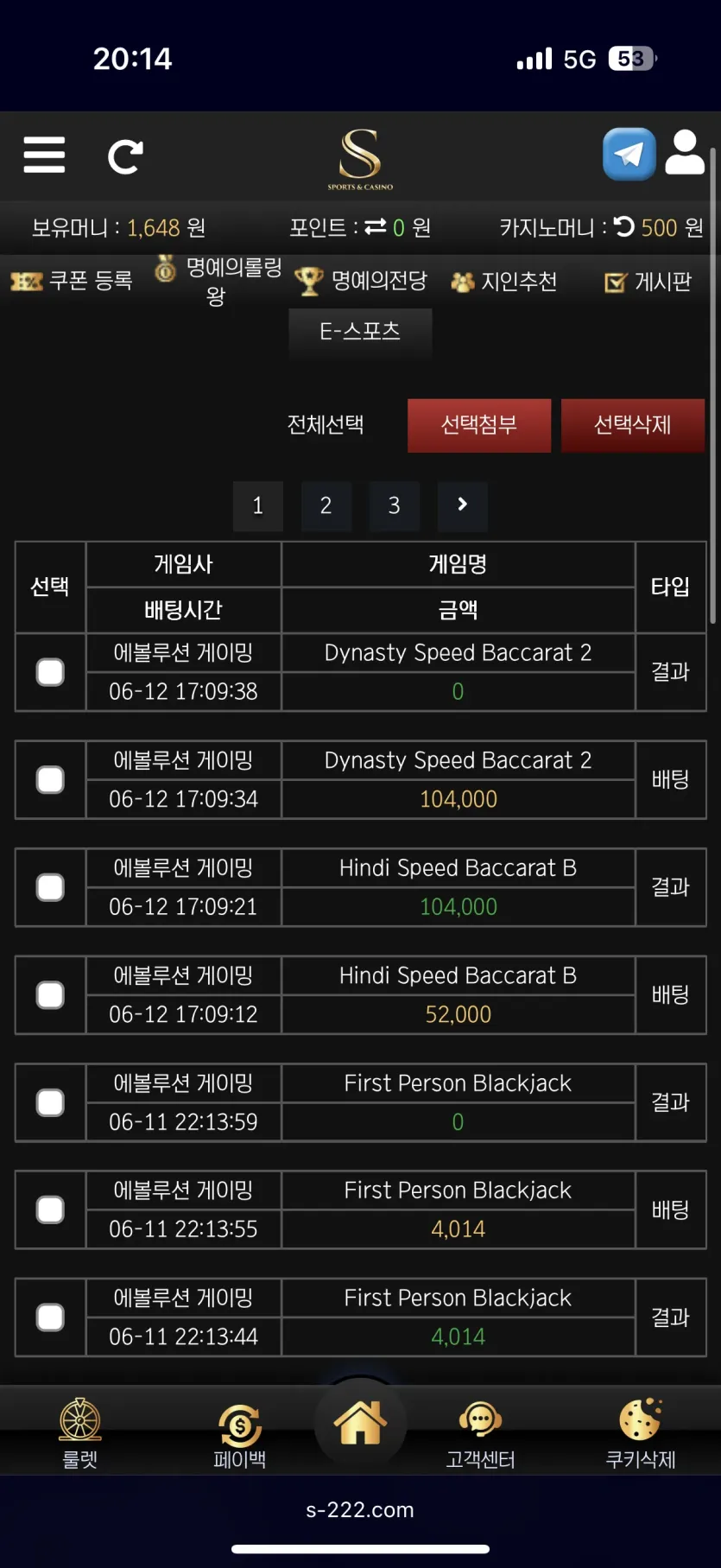Go to page 2

point(326,505)
